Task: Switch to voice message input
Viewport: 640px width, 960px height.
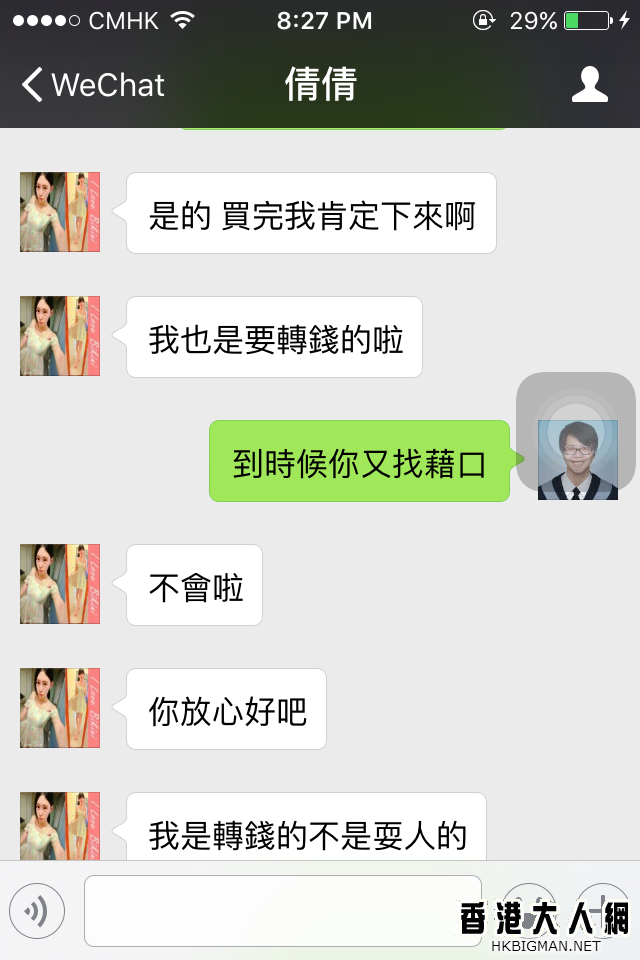Action: coord(37,911)
